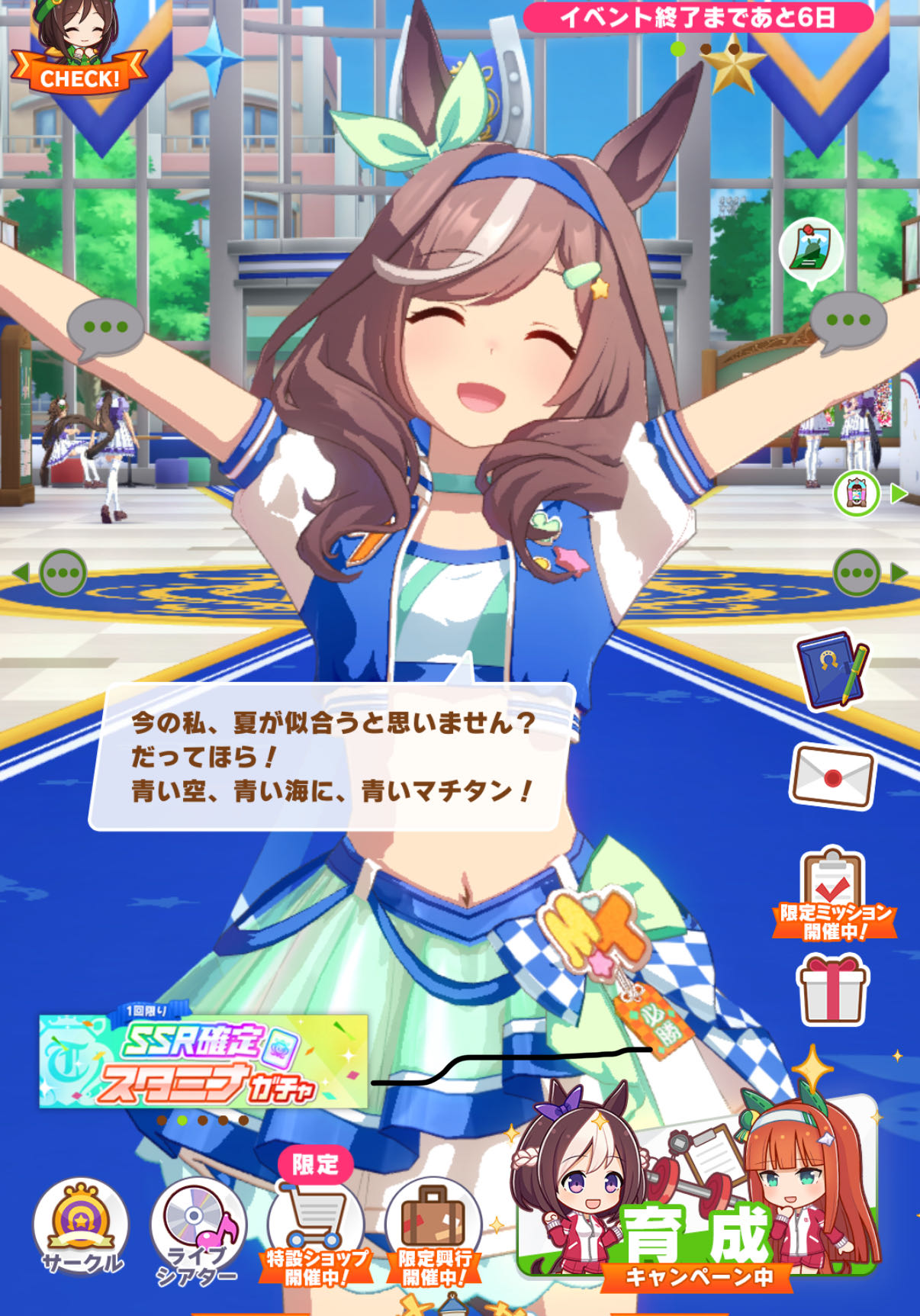Open the gift box presents
920x1316 pixels.
point(832,990)
